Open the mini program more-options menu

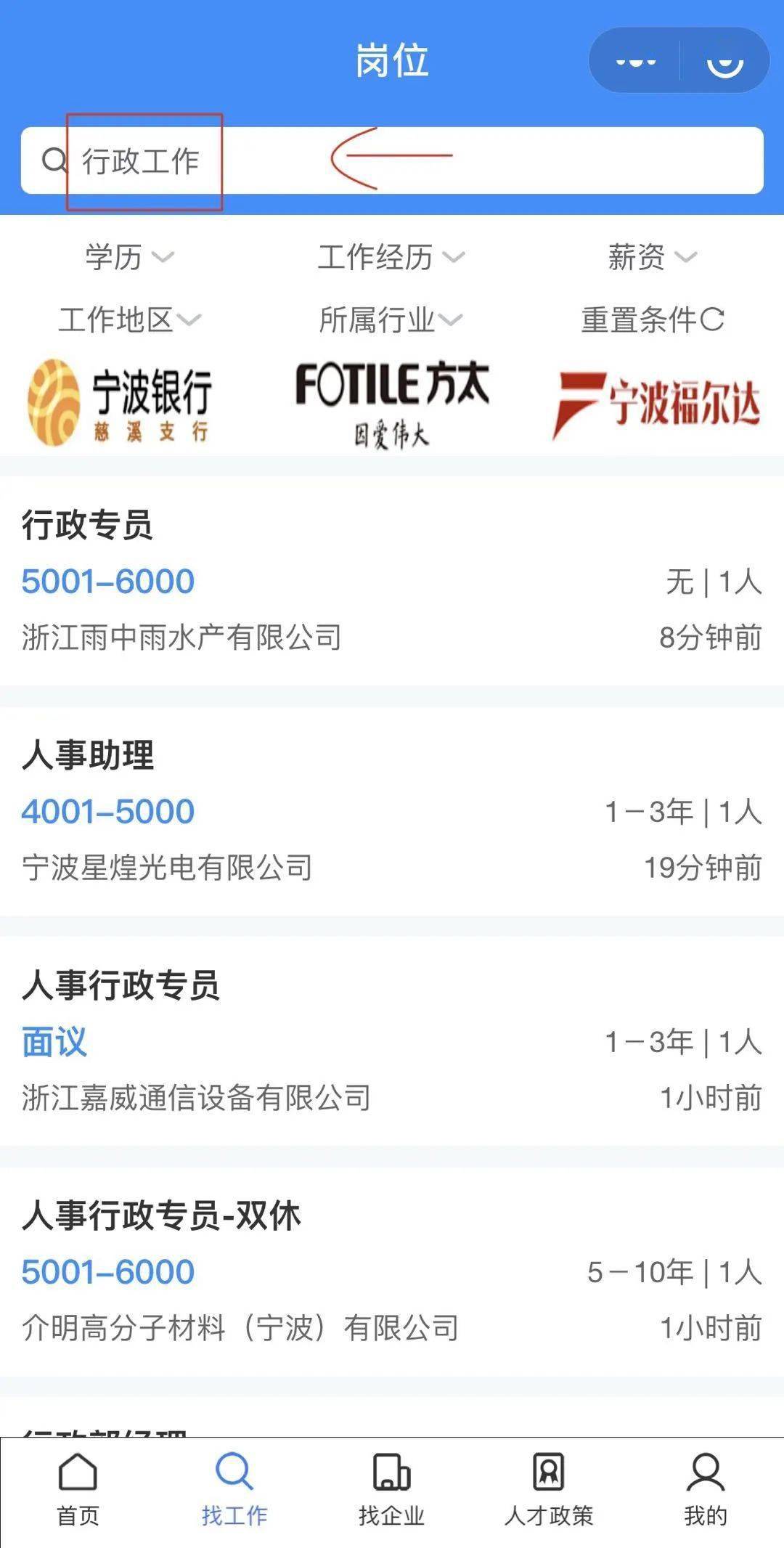[x=635, y=62]
